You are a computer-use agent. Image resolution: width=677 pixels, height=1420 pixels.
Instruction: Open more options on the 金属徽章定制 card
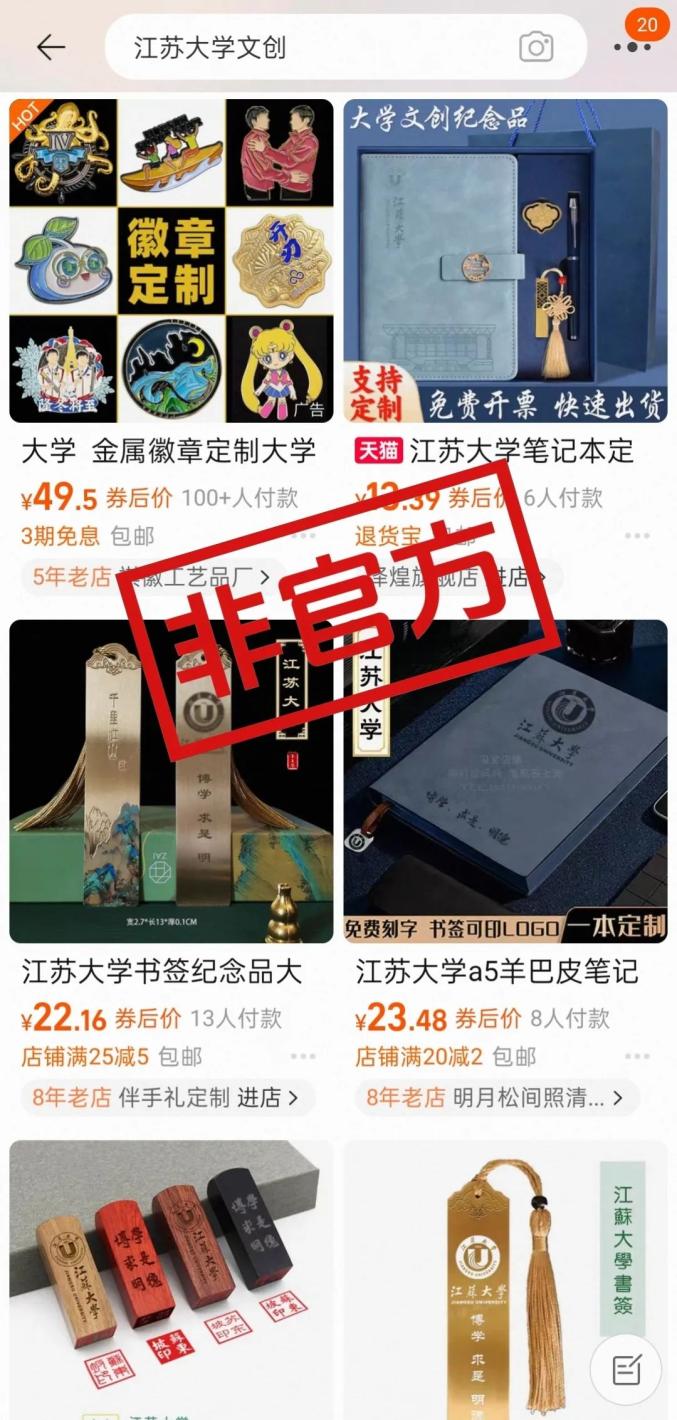[x=303, y=536]
